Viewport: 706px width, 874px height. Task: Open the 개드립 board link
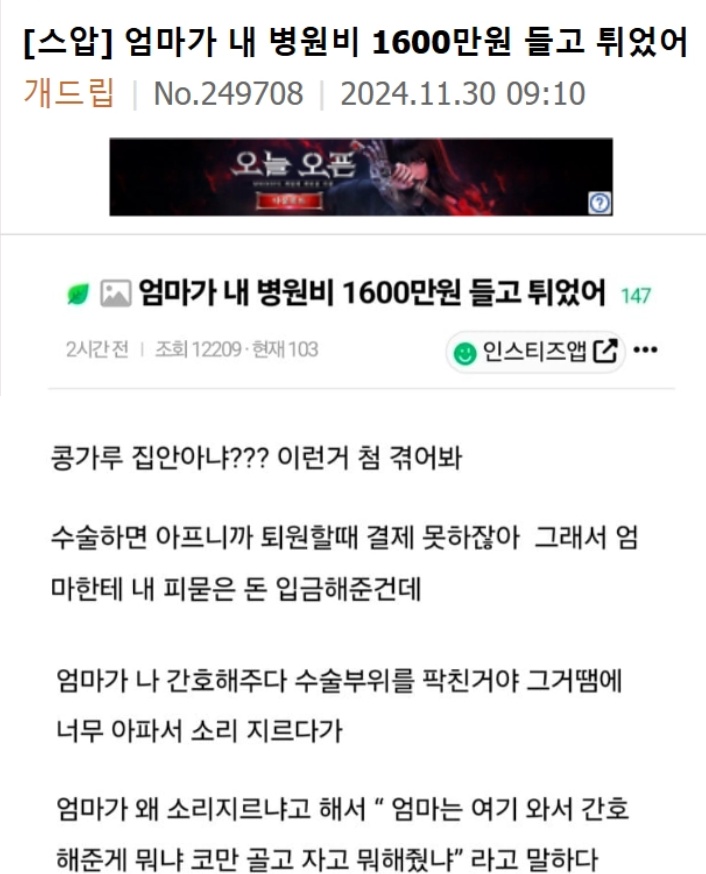(x=68, y=94)
